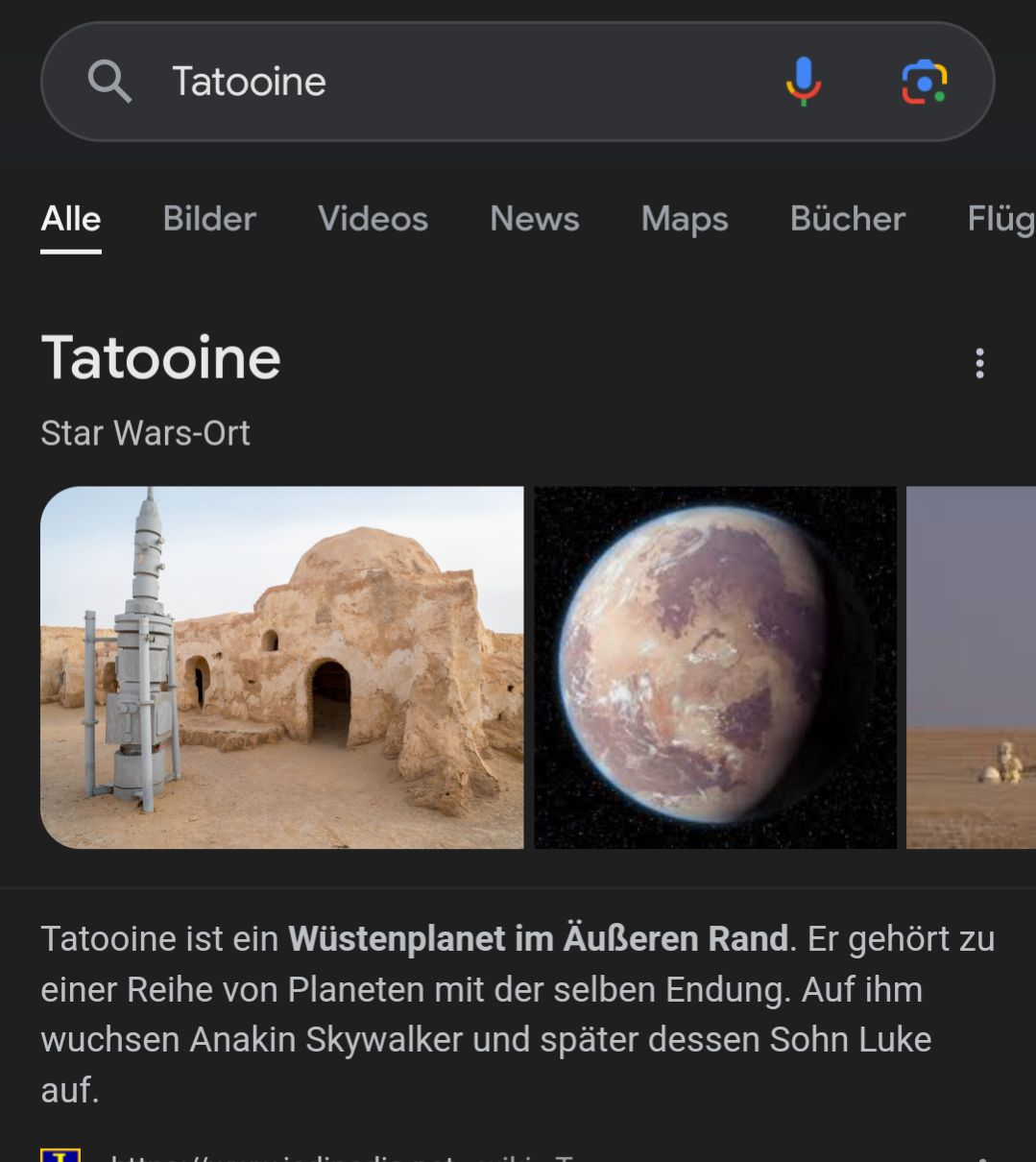Switch to the News tab
1036x1162 pixels.
click(534, 219)
